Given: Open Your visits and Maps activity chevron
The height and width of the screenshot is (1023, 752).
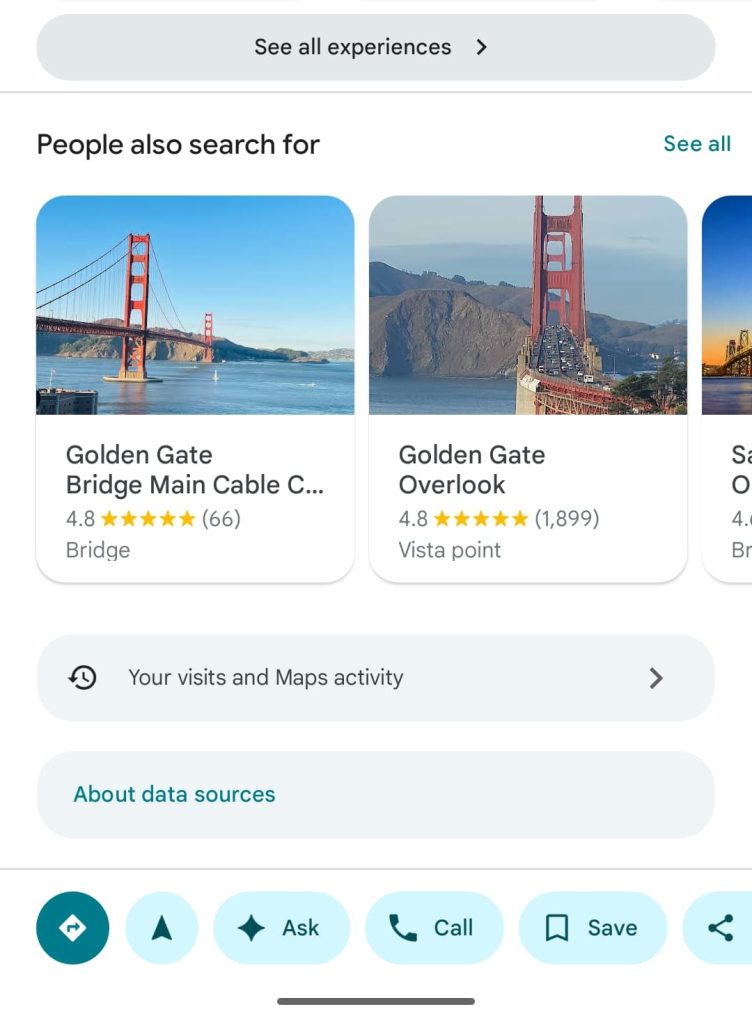Looking at the screenshot, I should [x=656, y=677].
